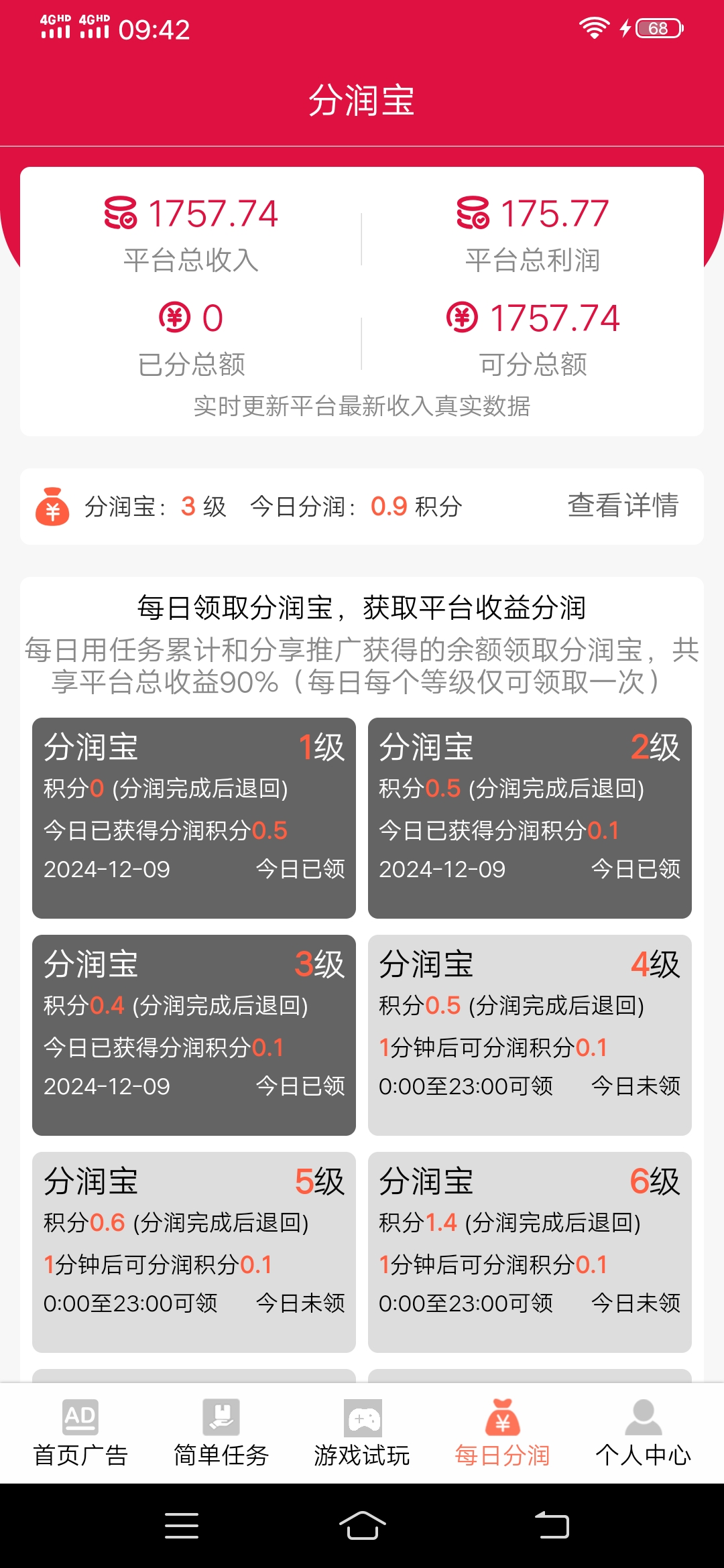Go to the system home screen
The width and height of the screenshot is (724, 1568).
[x=362, y=1526]
